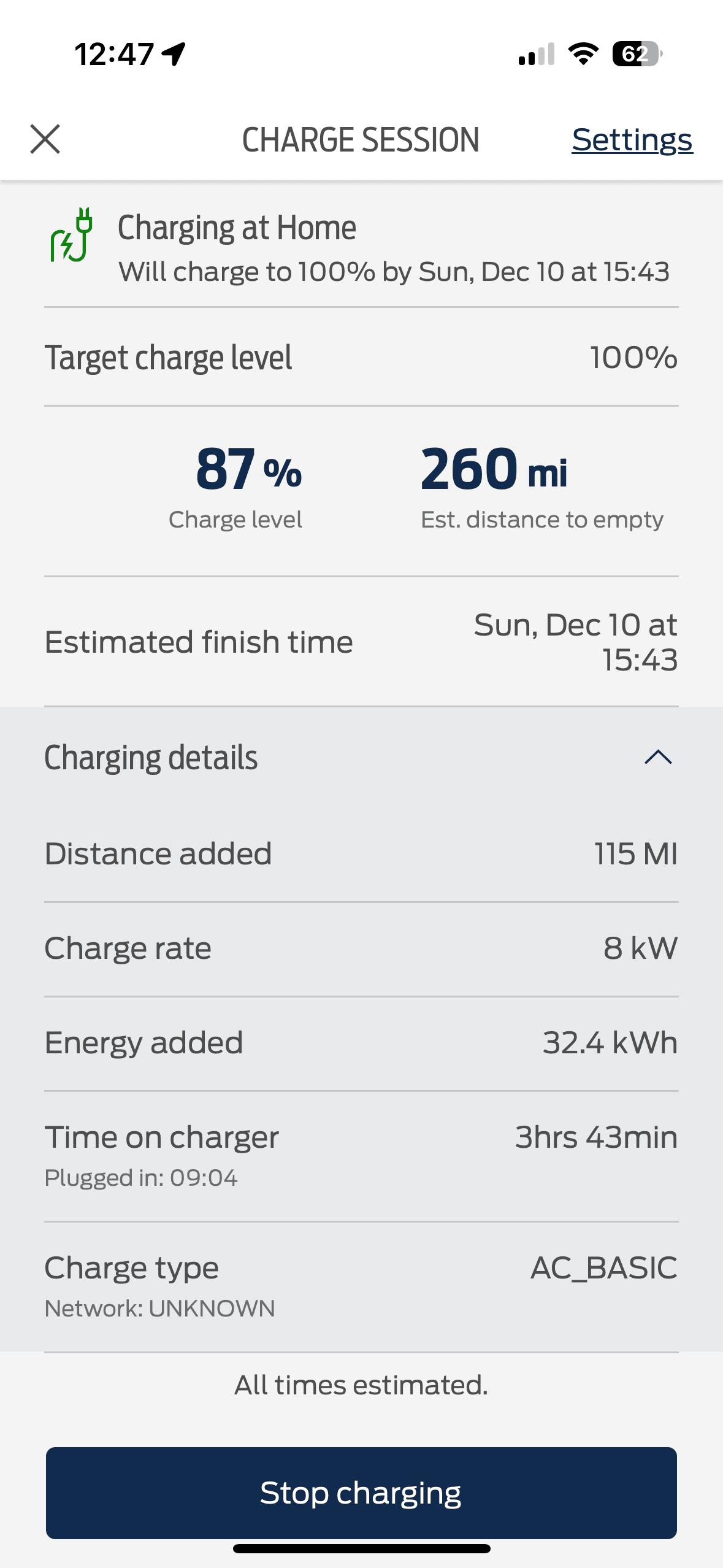Tap the CHARGE SESSION title
The width and height of the screenshot is (723, 1568).
361,139
